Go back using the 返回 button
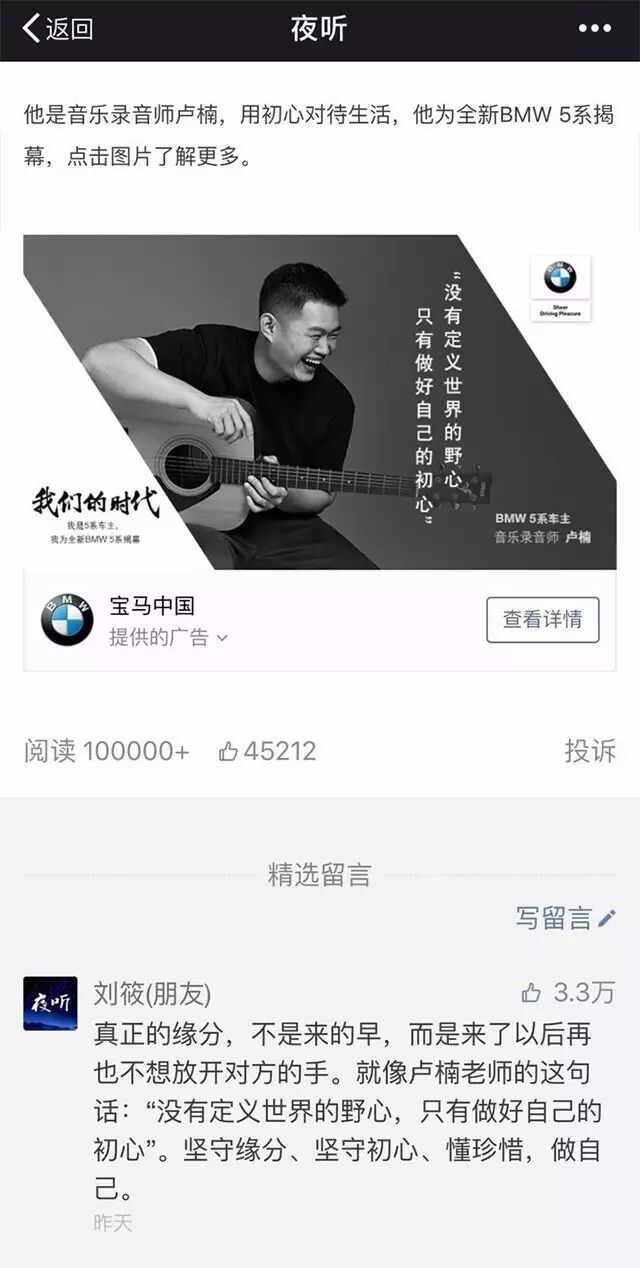The image size is (640, 1268). [57, 29]
